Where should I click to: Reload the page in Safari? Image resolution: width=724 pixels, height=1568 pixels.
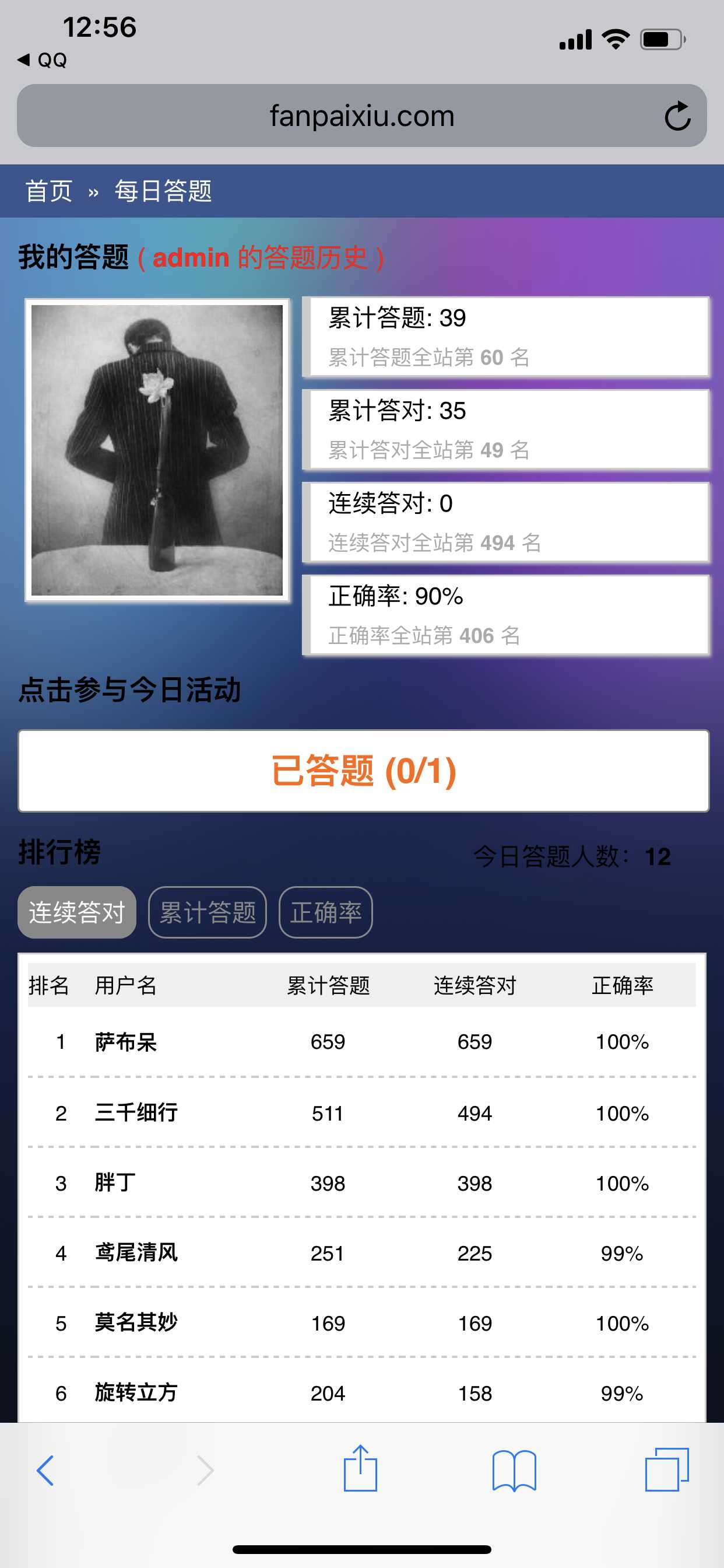point(677,116)
